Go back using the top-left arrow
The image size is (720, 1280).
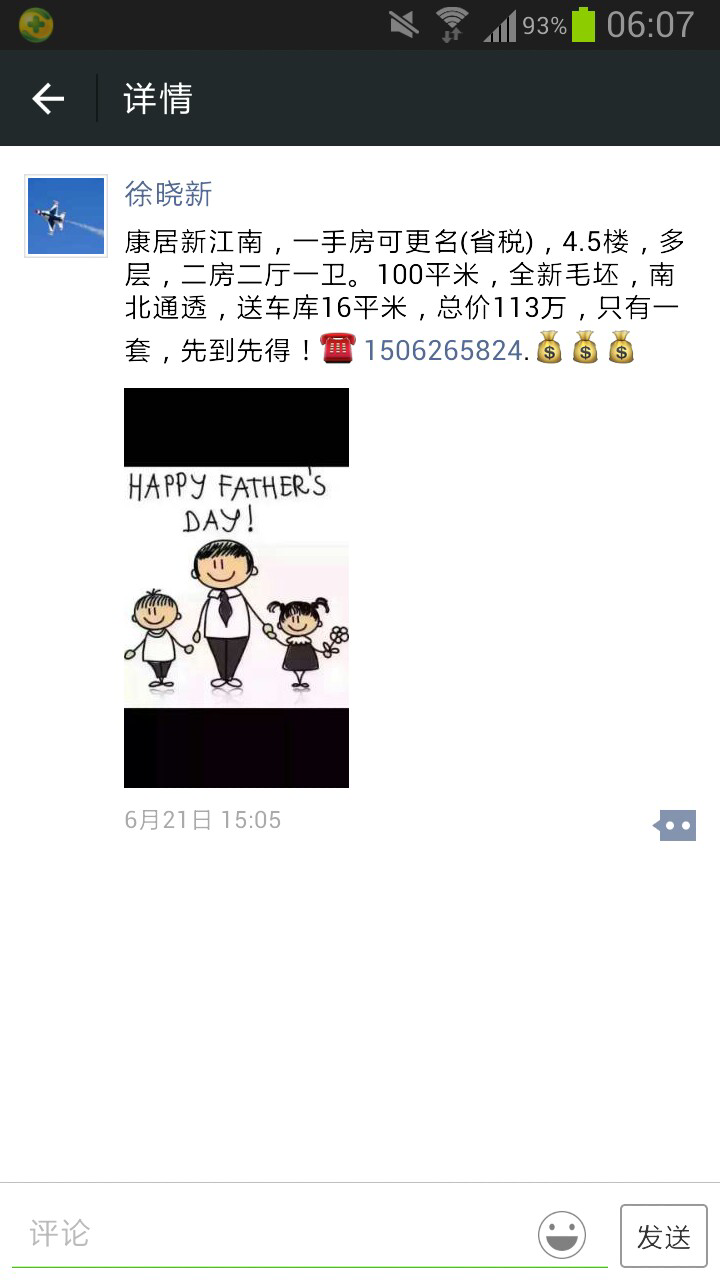48,99
